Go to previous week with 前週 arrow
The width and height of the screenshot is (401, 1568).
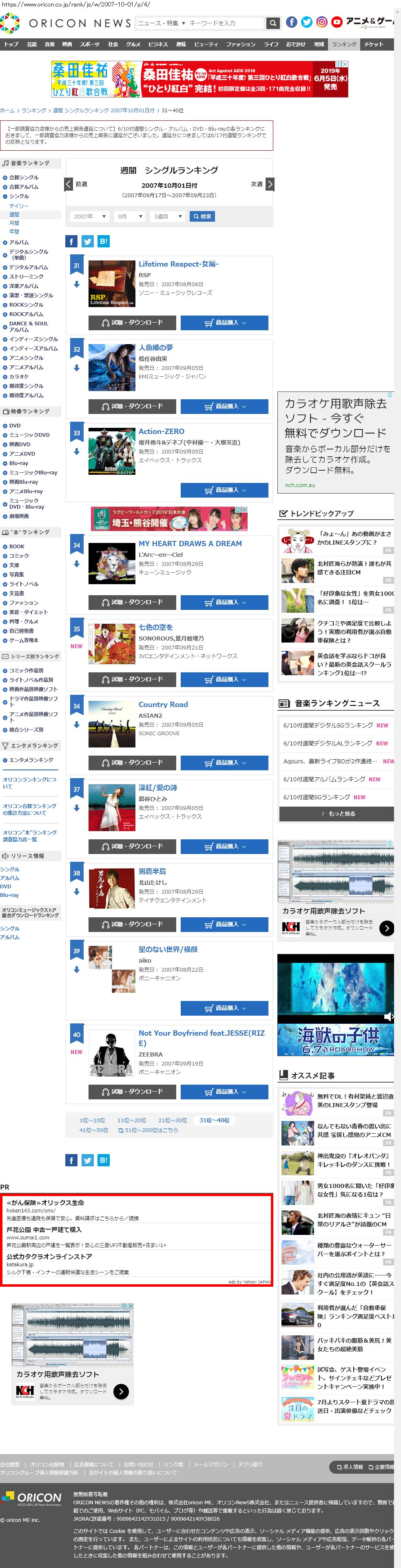pos(69,184)
